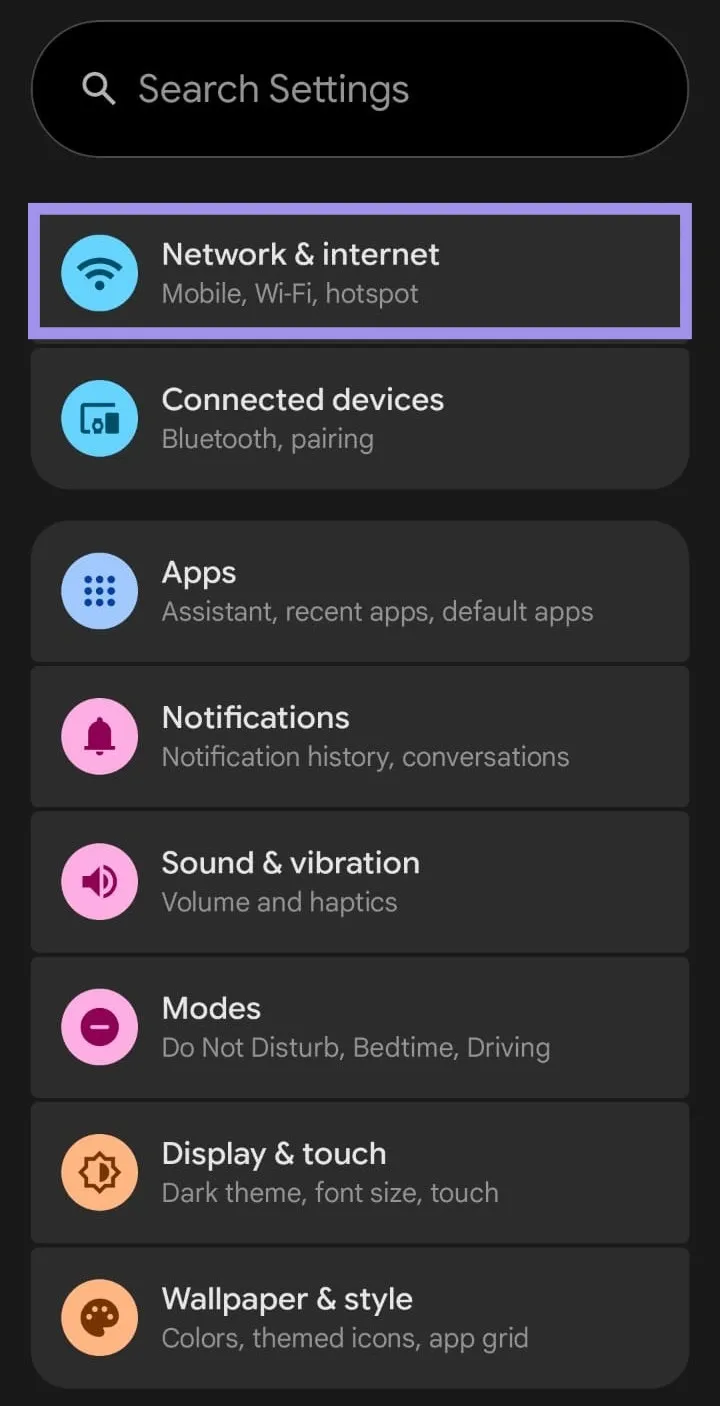Open Display & touch settings

click(x=360, y=1171)
